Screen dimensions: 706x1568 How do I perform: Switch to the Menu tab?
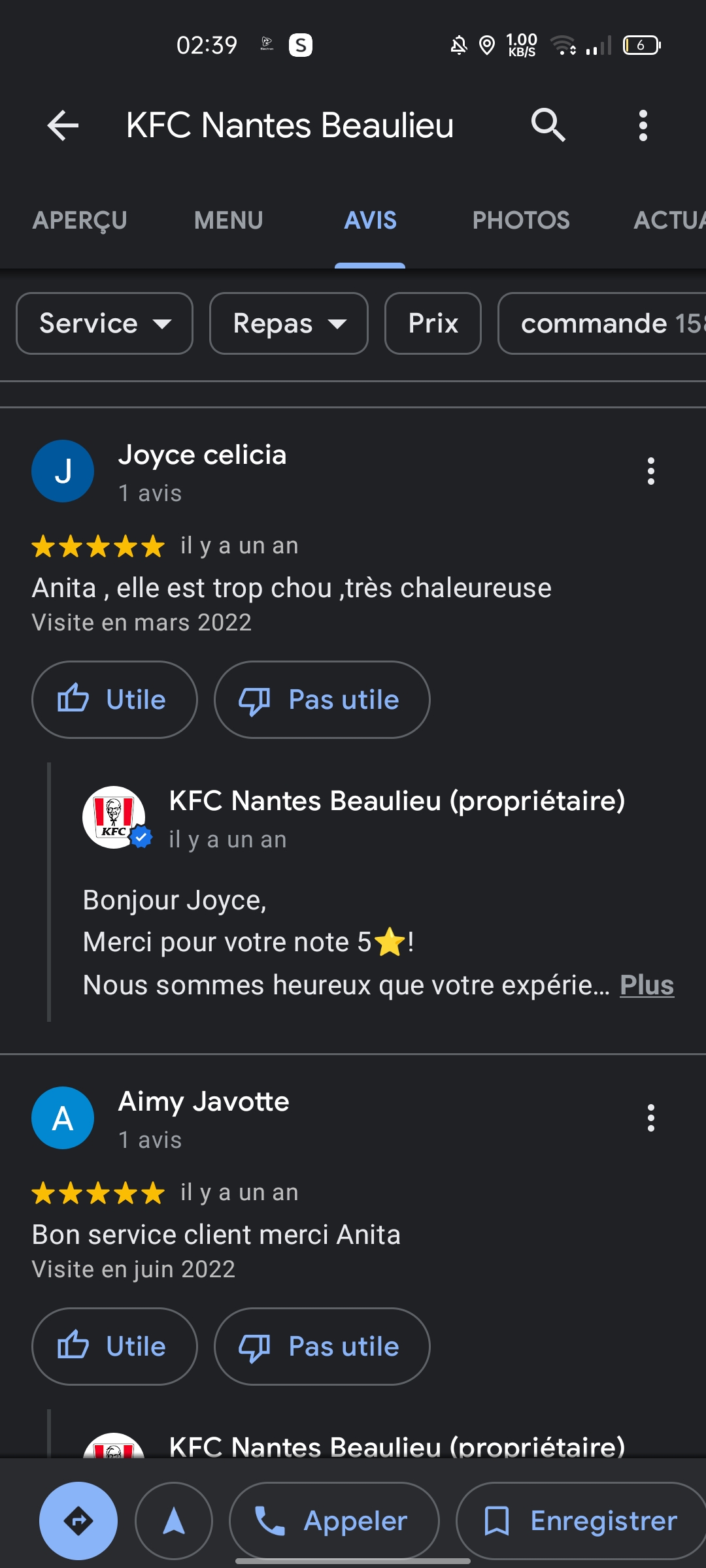229,221
